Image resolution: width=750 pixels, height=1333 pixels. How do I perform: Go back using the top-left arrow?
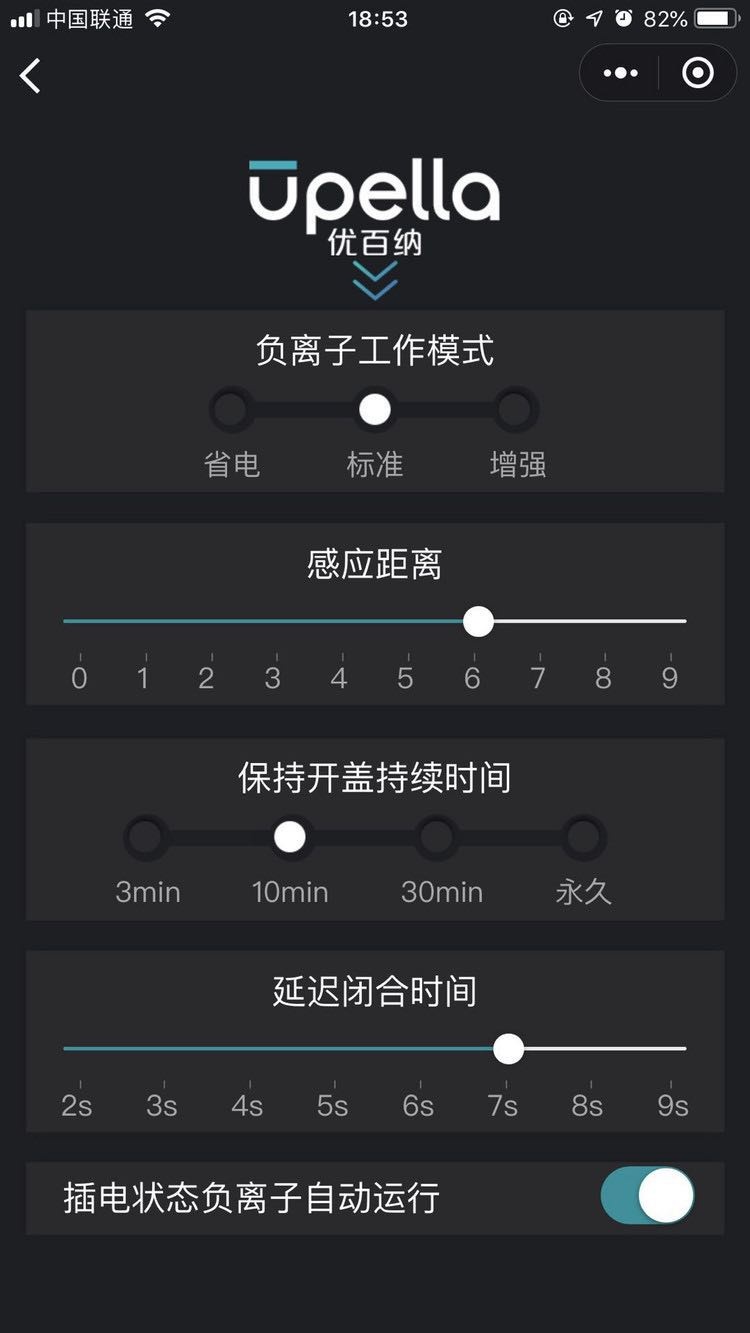(31, 75)
